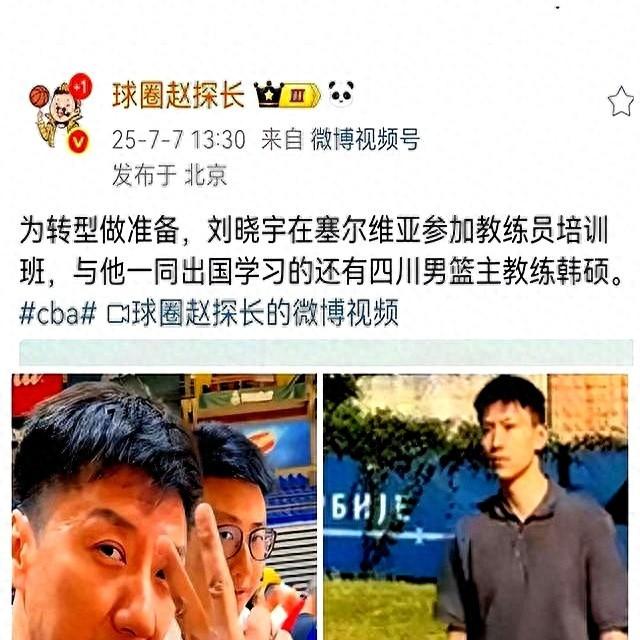Open the 微博视频号 source link
This screenshot has height=640, width=640.
[364, 139]
